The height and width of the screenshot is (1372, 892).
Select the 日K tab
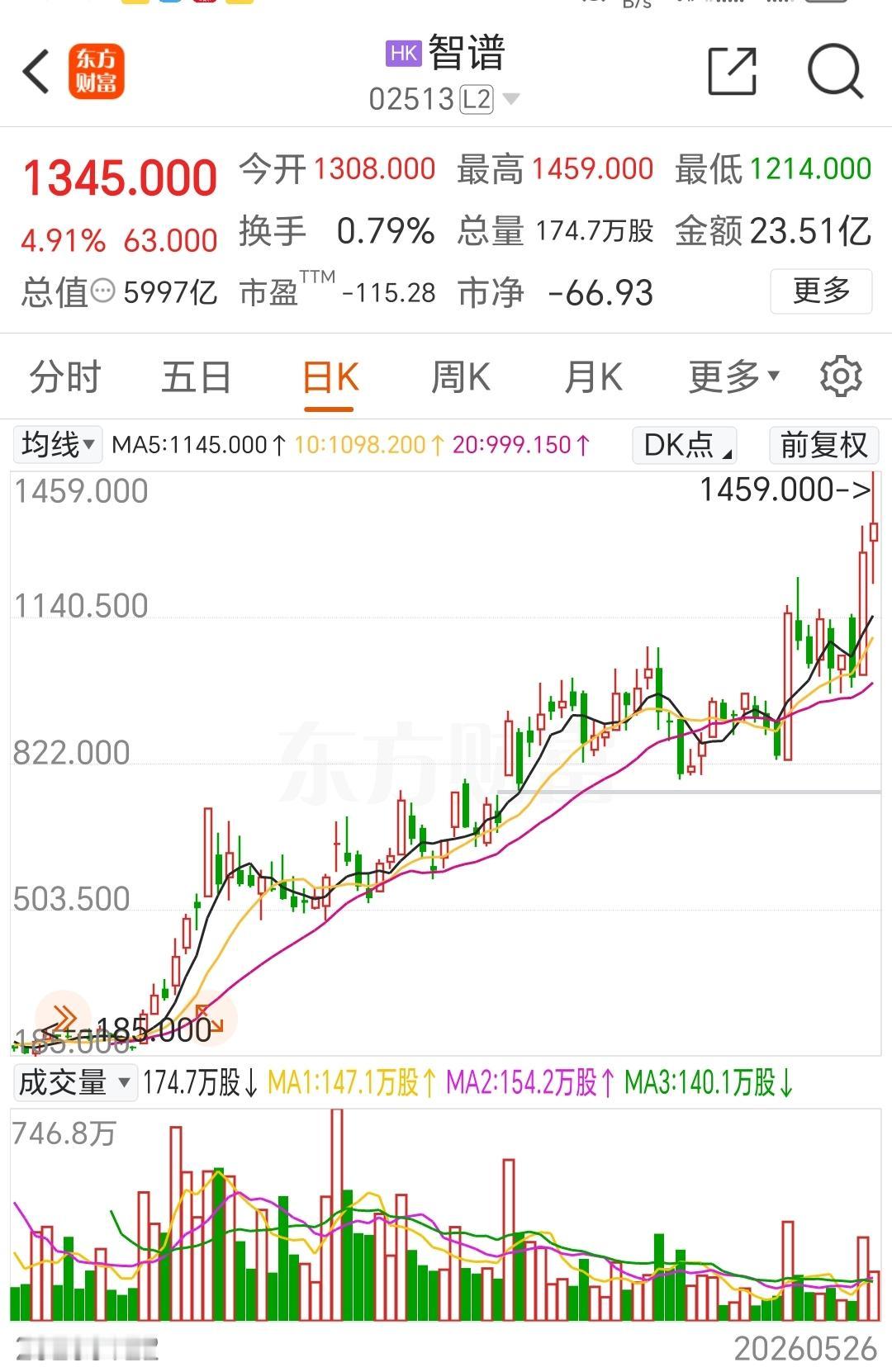[330, 377]
